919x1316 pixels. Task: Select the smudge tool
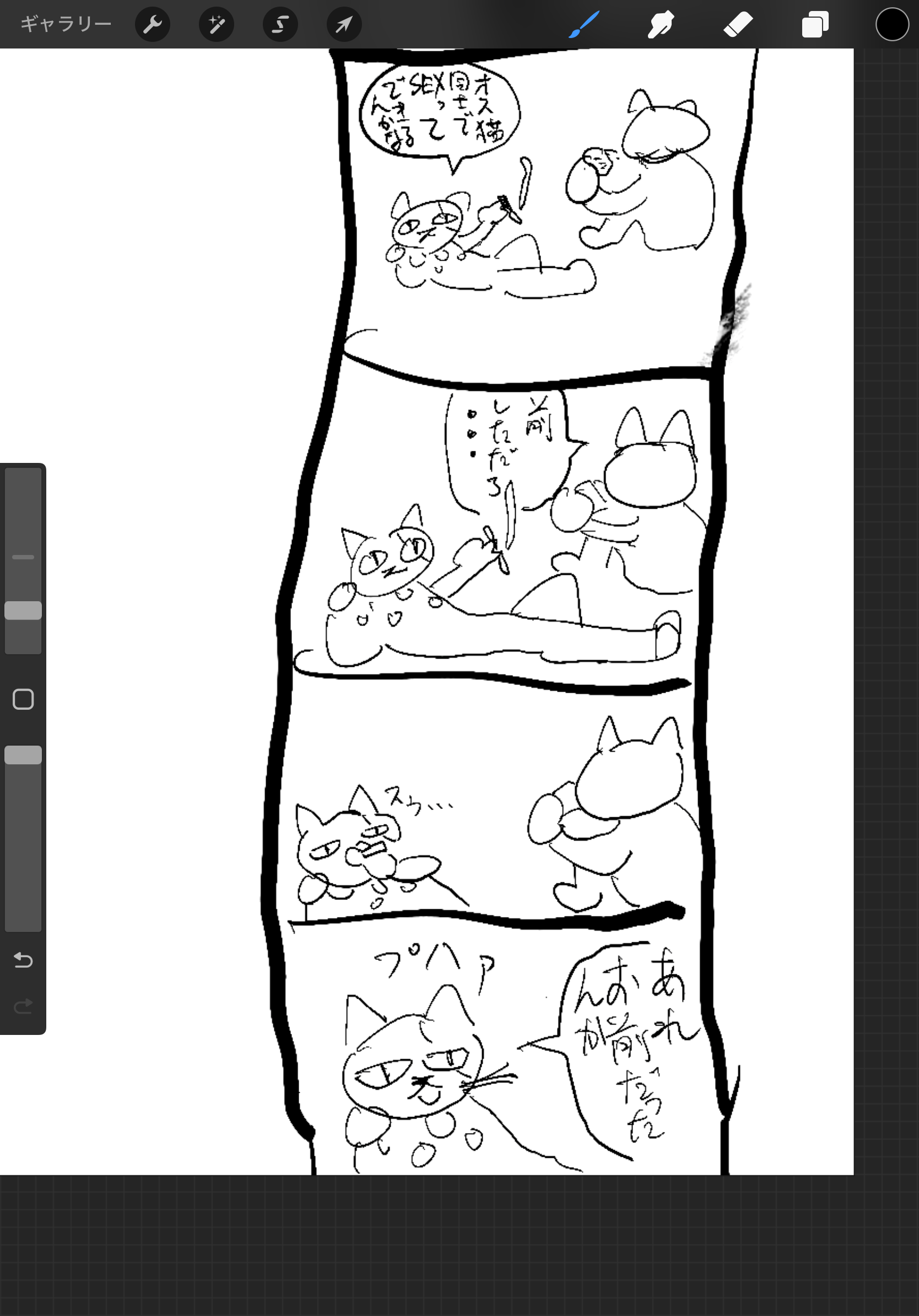tap(661, 24)
